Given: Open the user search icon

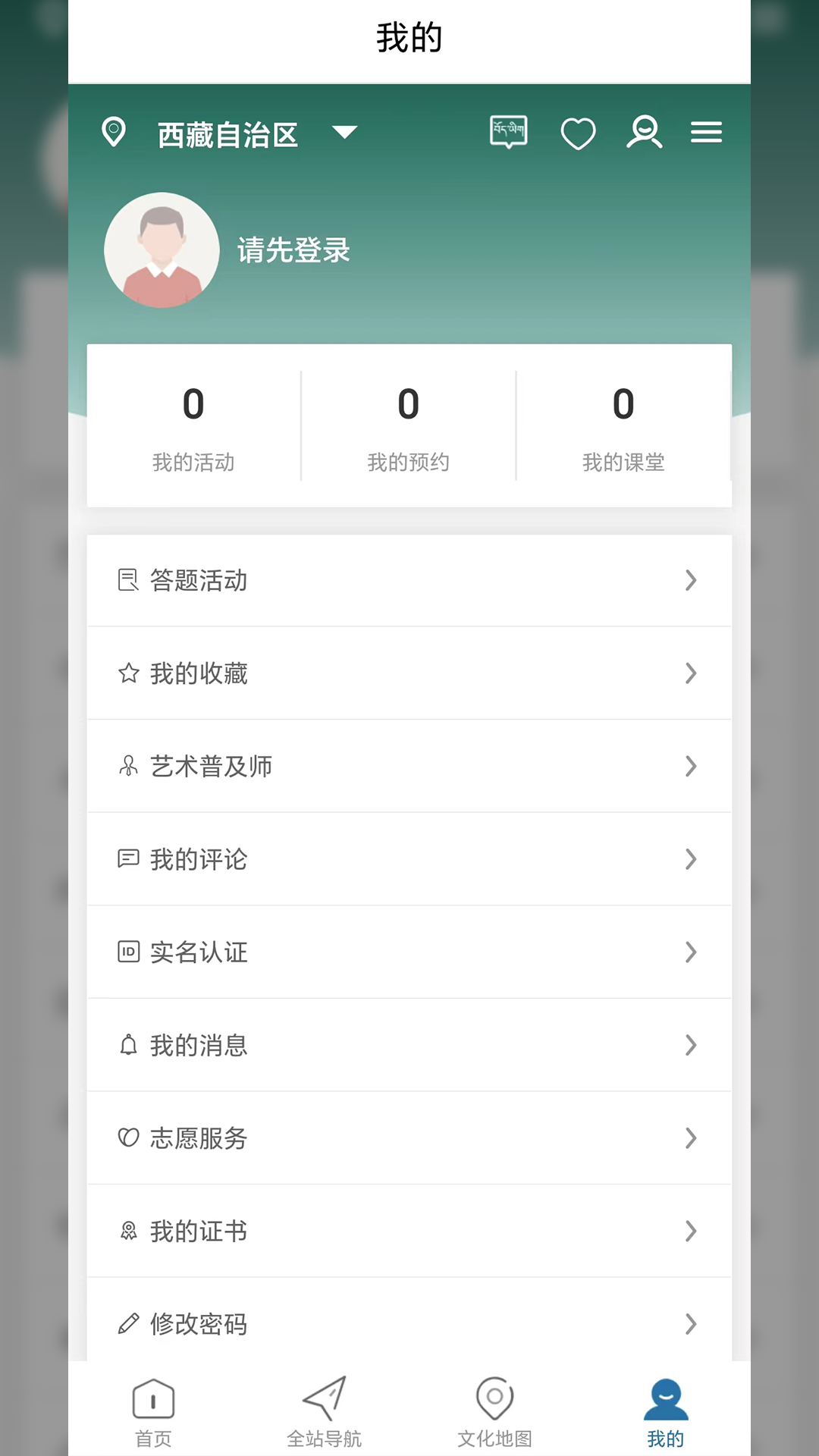Looking at the screenshot, I should [644, 133].
